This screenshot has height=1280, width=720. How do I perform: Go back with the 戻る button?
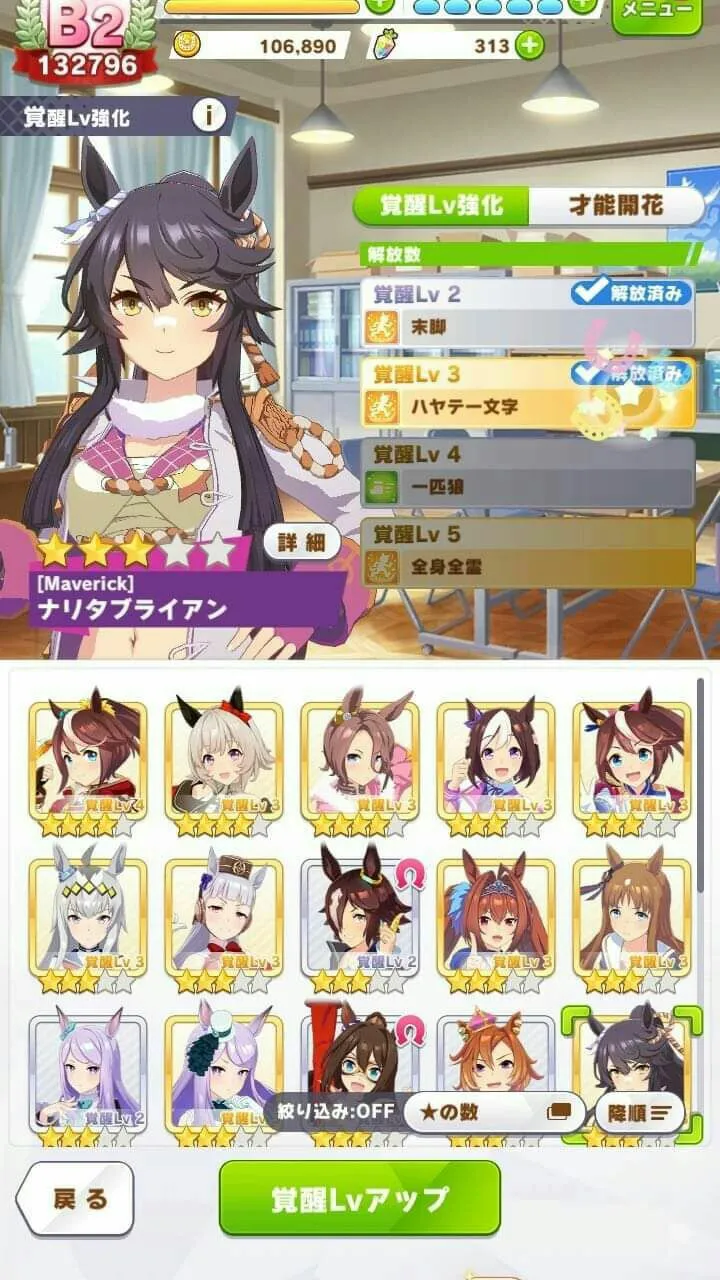[76, 1198]
